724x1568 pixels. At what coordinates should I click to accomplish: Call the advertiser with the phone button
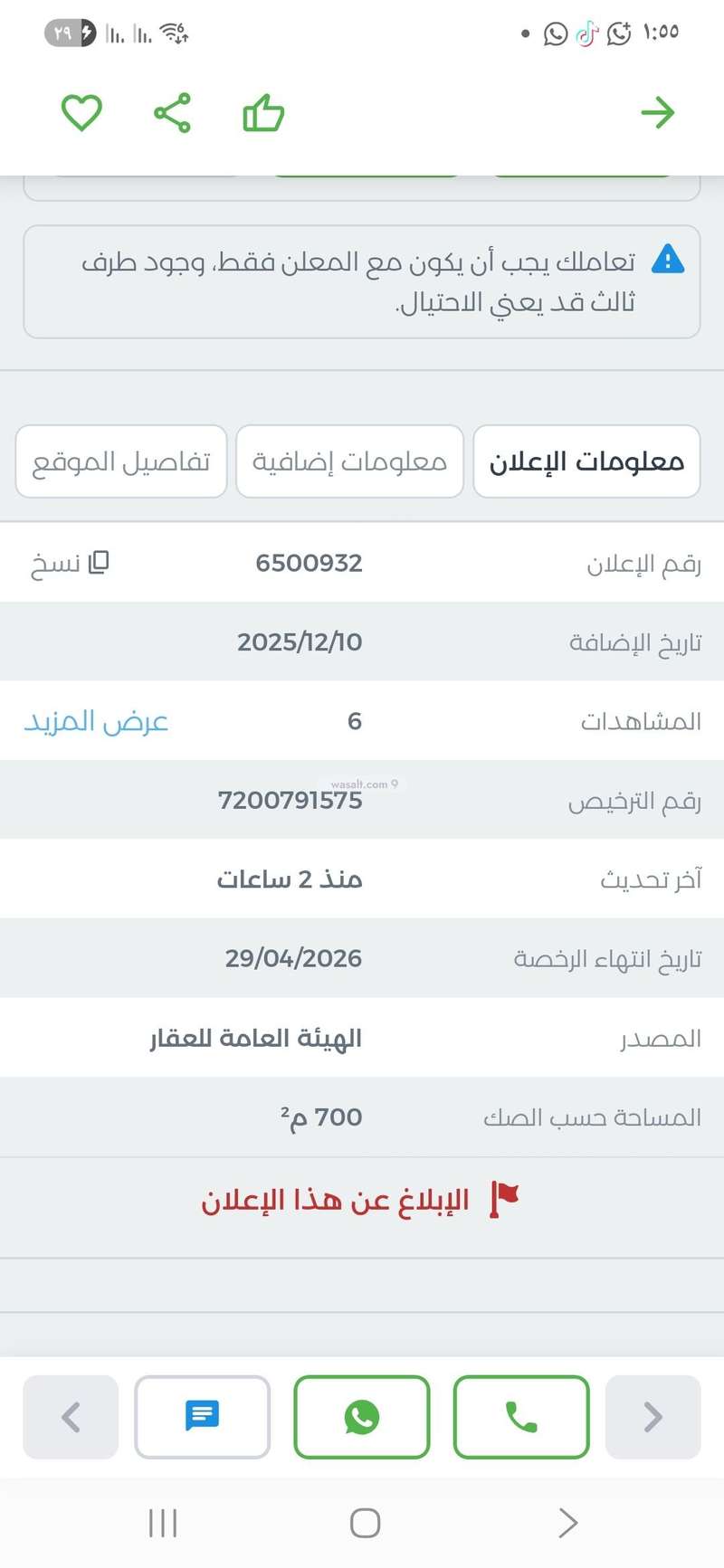click(521, 1417)
